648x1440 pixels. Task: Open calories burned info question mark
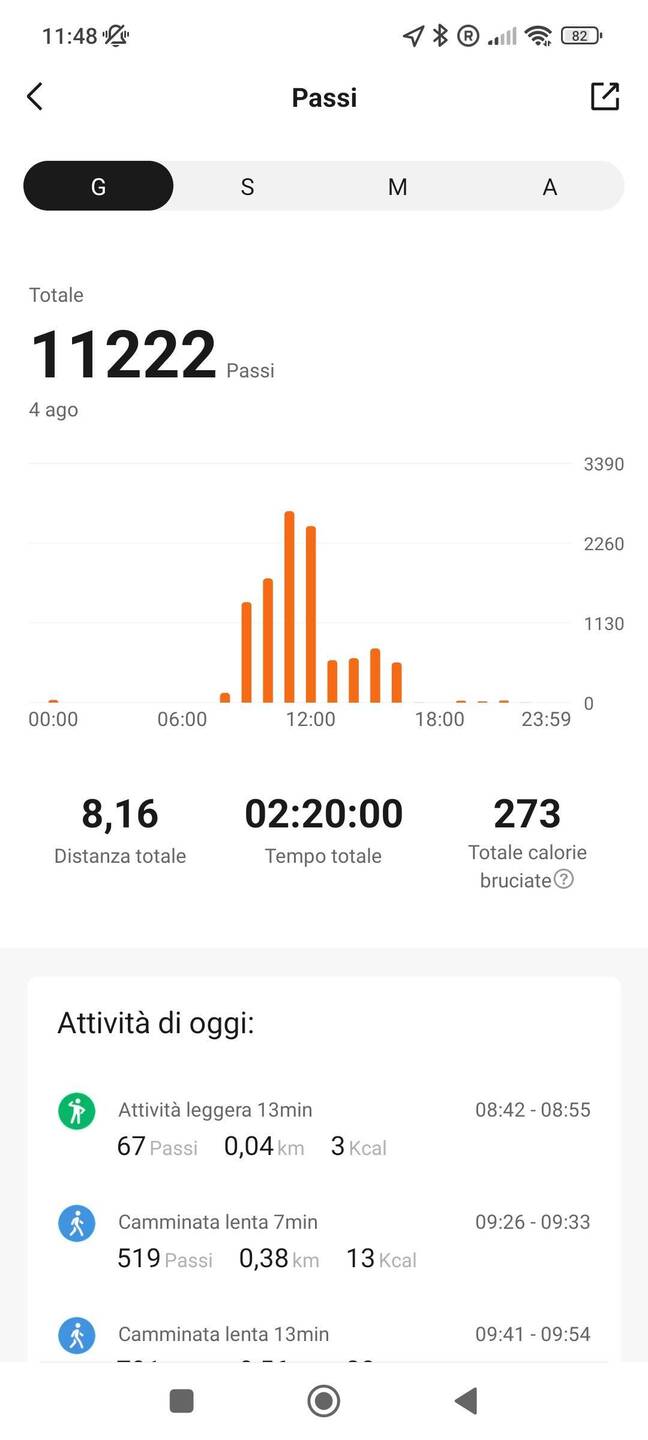pyautogui.click(x=564, y=880)
